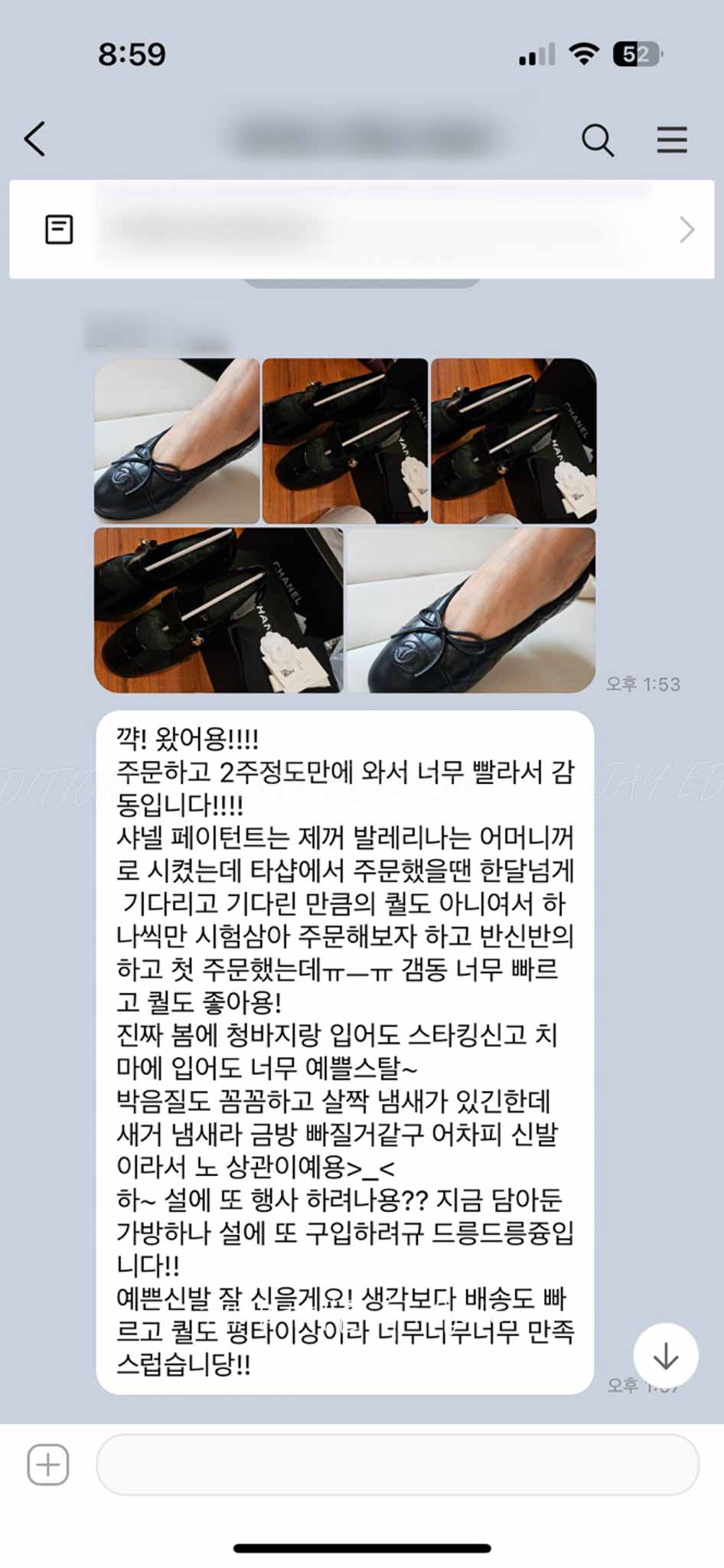The width and height of the screenshot is (724, 1568).
Task: Open the plus attachment menu
Action: click(48, 1465)
